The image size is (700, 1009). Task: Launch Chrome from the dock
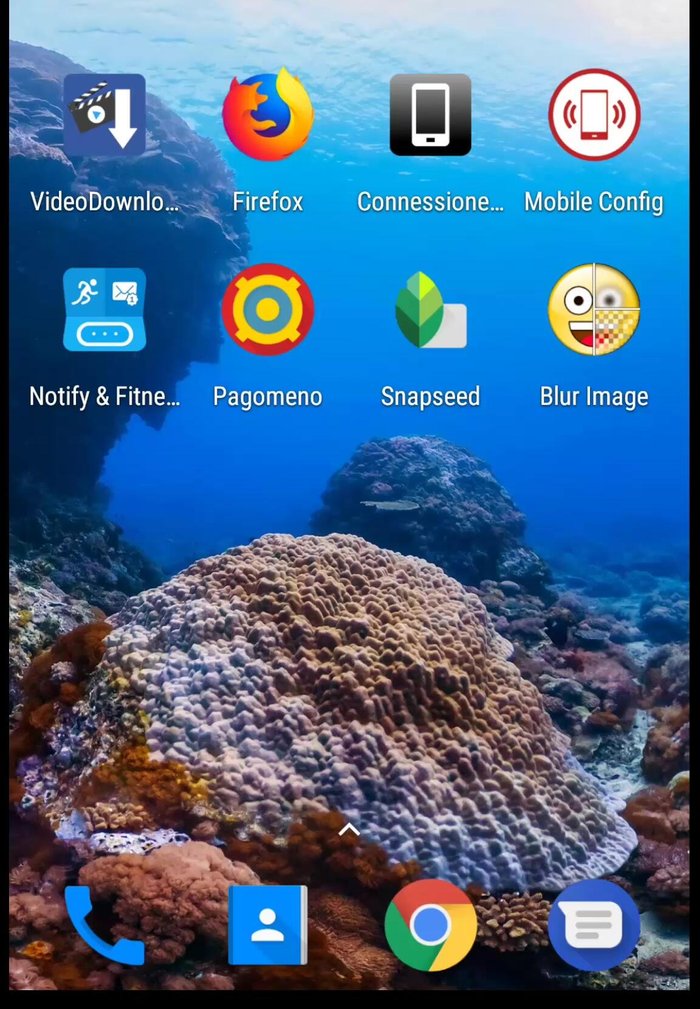click(430, 925)
